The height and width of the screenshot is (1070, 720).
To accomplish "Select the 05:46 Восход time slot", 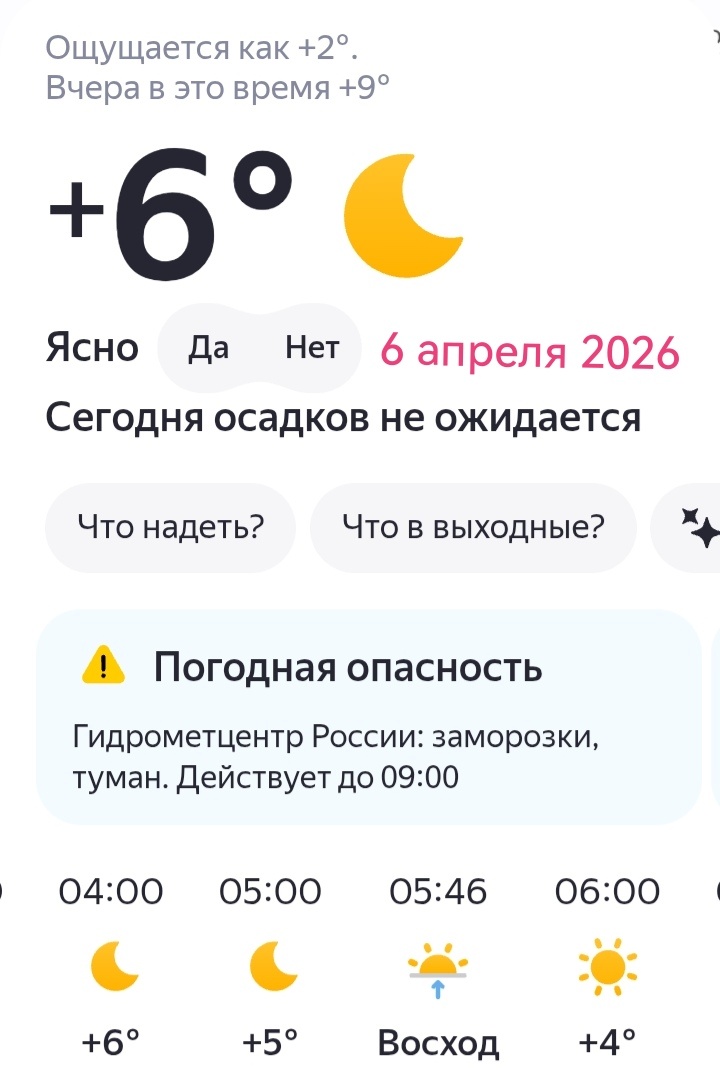I will [437, 890].
